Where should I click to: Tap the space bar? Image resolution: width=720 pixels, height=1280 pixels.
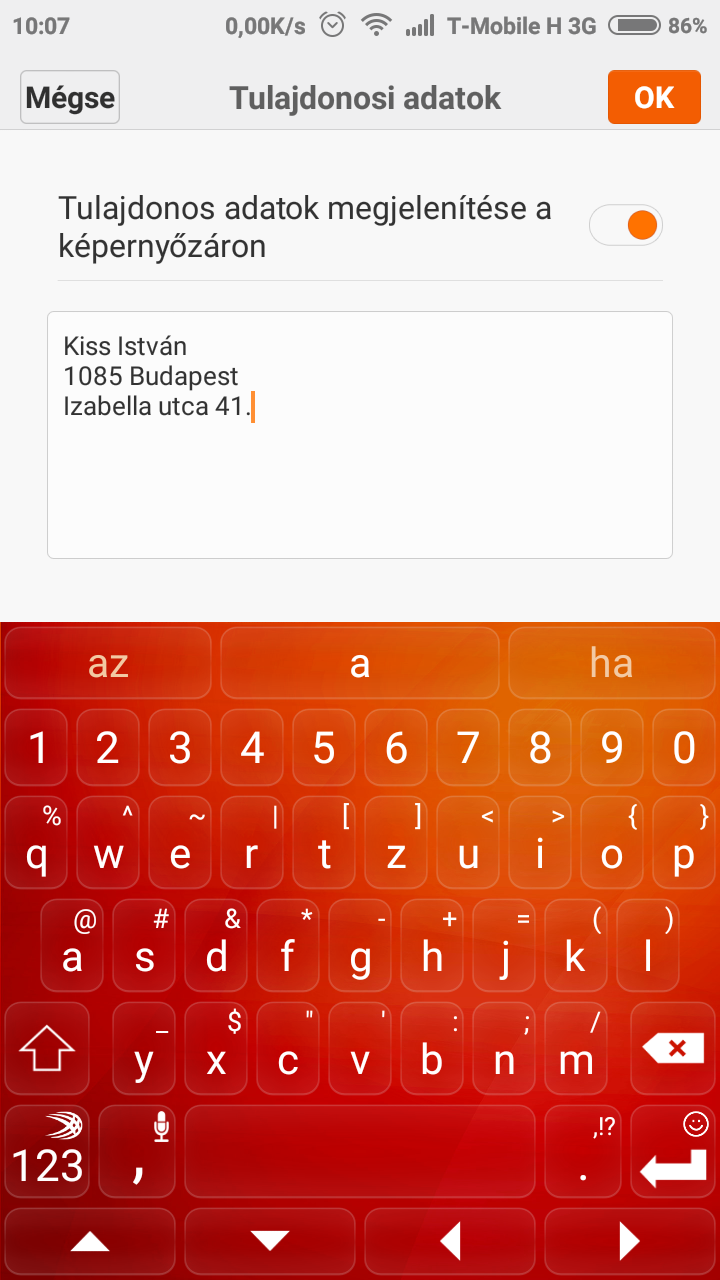coord(360,1150)
